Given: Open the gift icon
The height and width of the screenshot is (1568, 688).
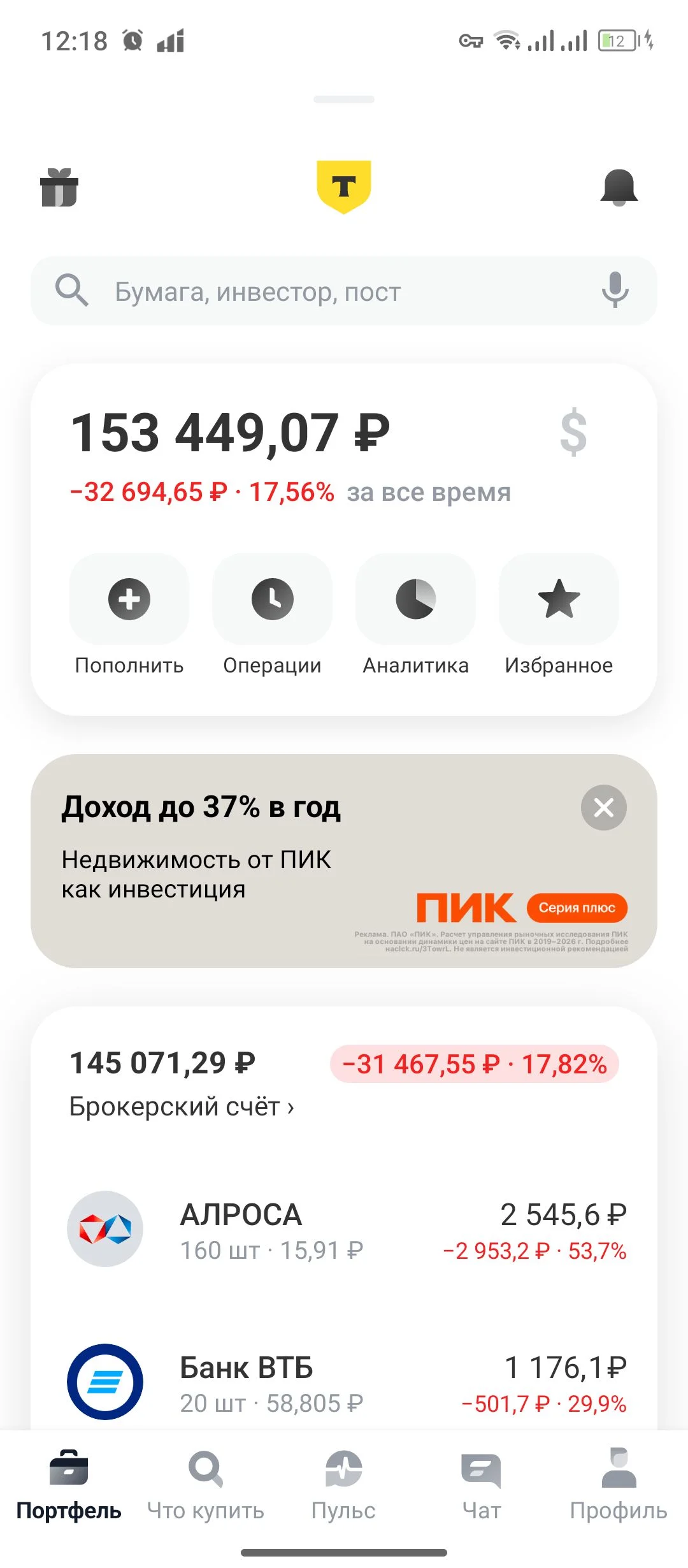Looking at the screenshot, I should tap(59, 187).
